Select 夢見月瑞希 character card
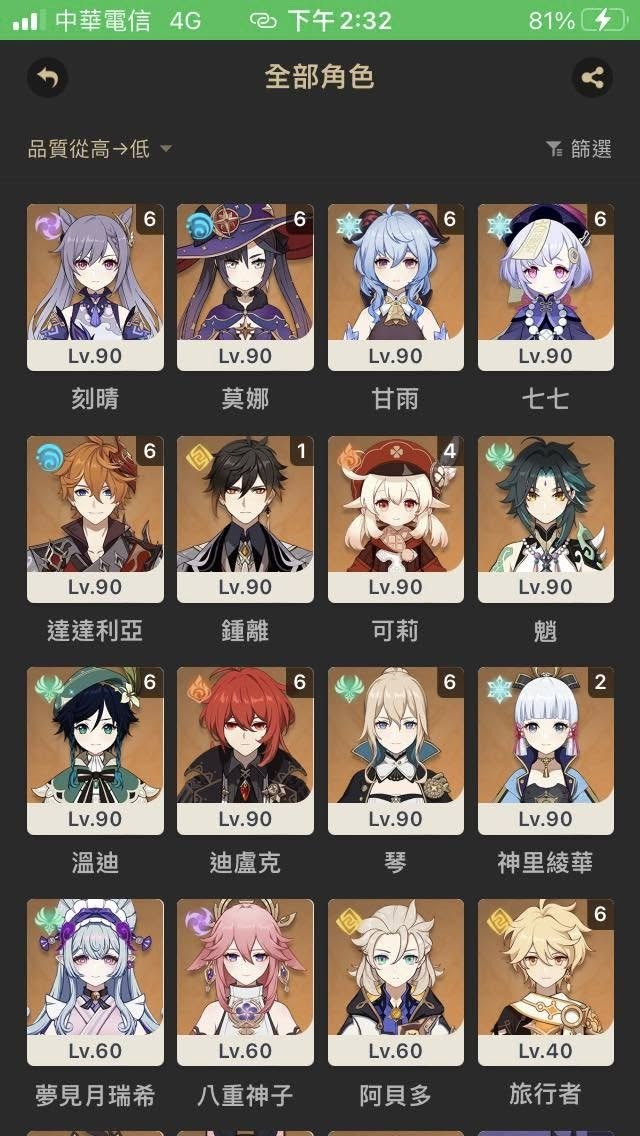 95,982
